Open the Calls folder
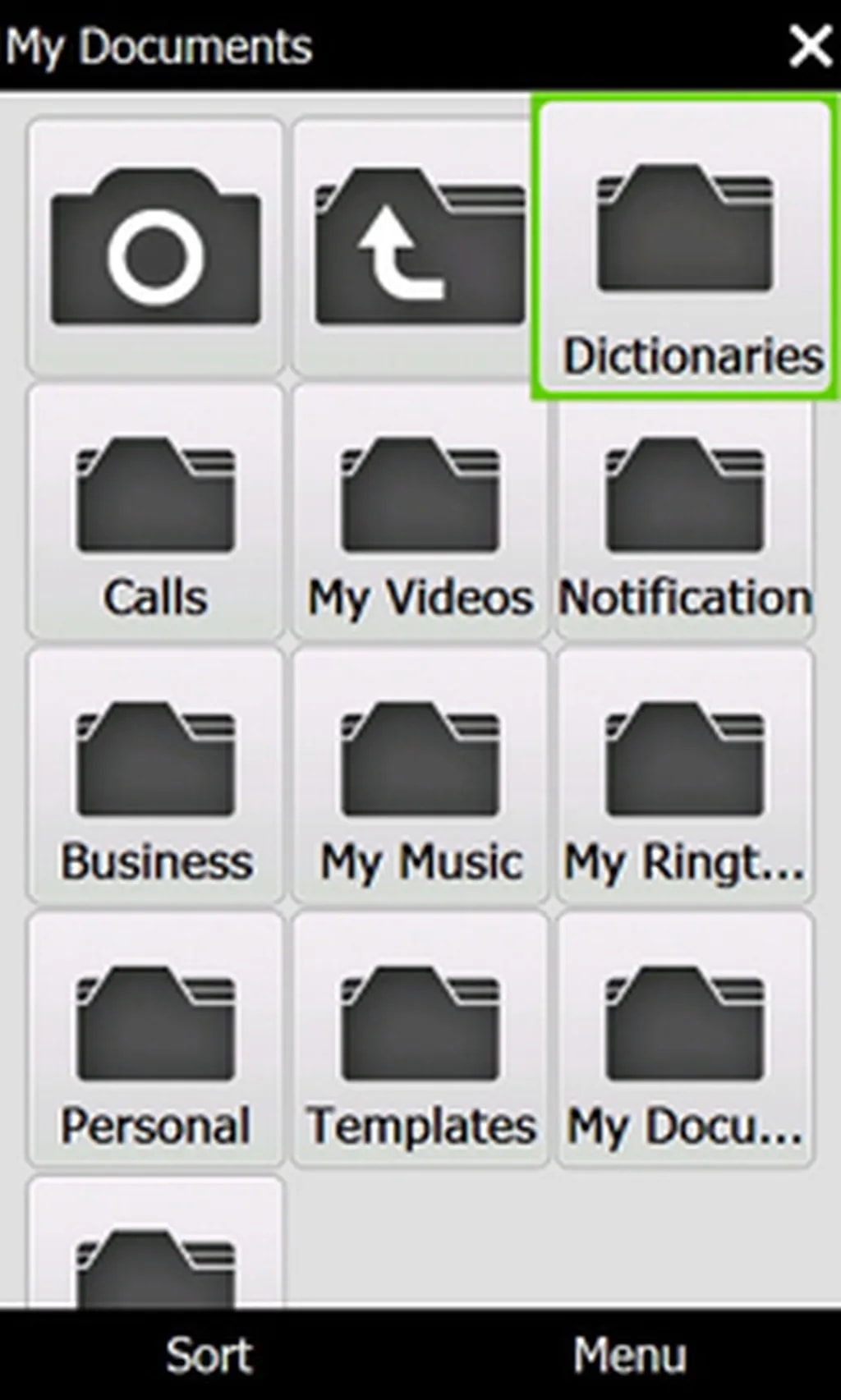 155,512
